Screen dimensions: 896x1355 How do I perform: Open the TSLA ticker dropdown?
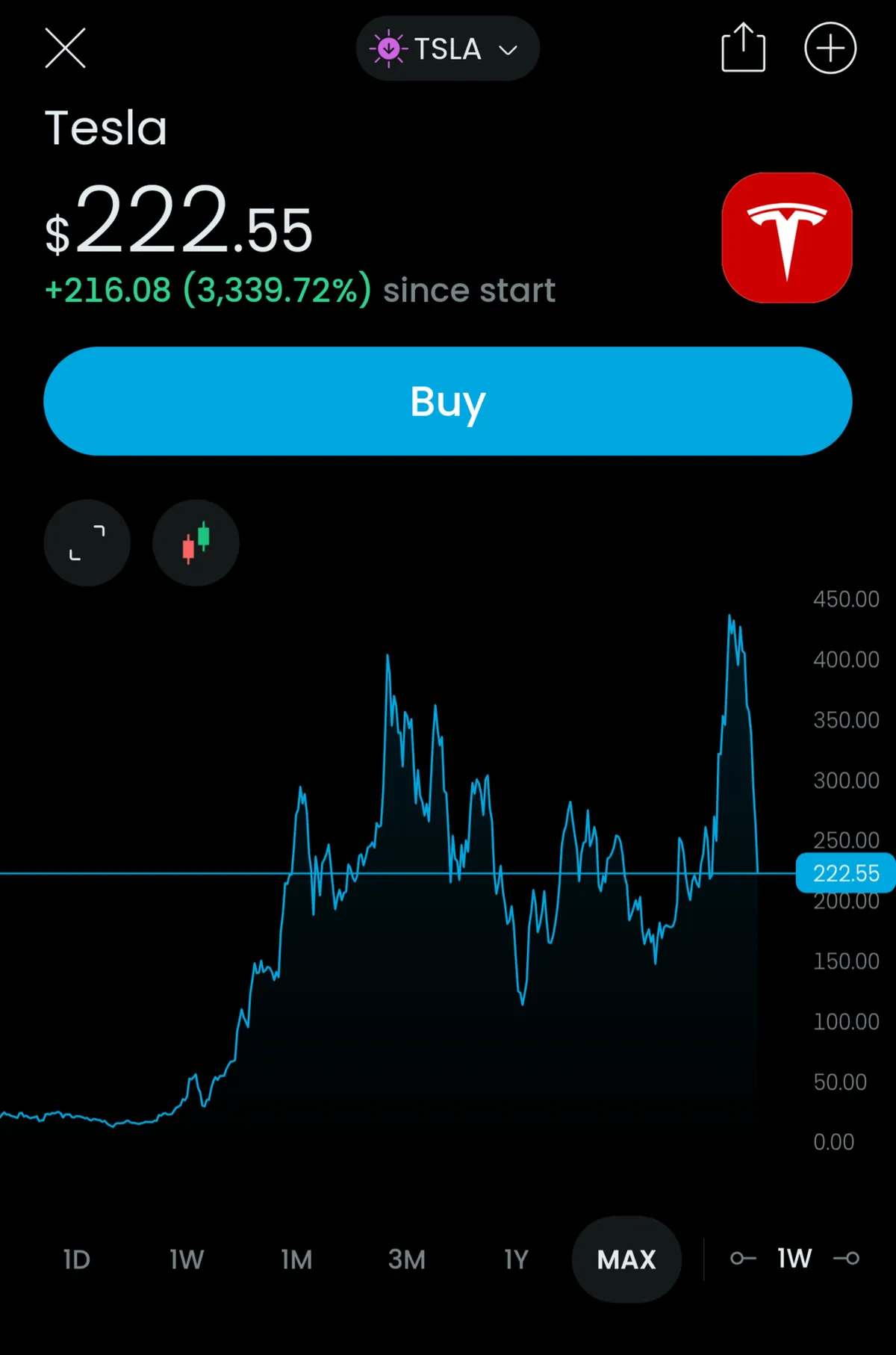coord(447,49)
